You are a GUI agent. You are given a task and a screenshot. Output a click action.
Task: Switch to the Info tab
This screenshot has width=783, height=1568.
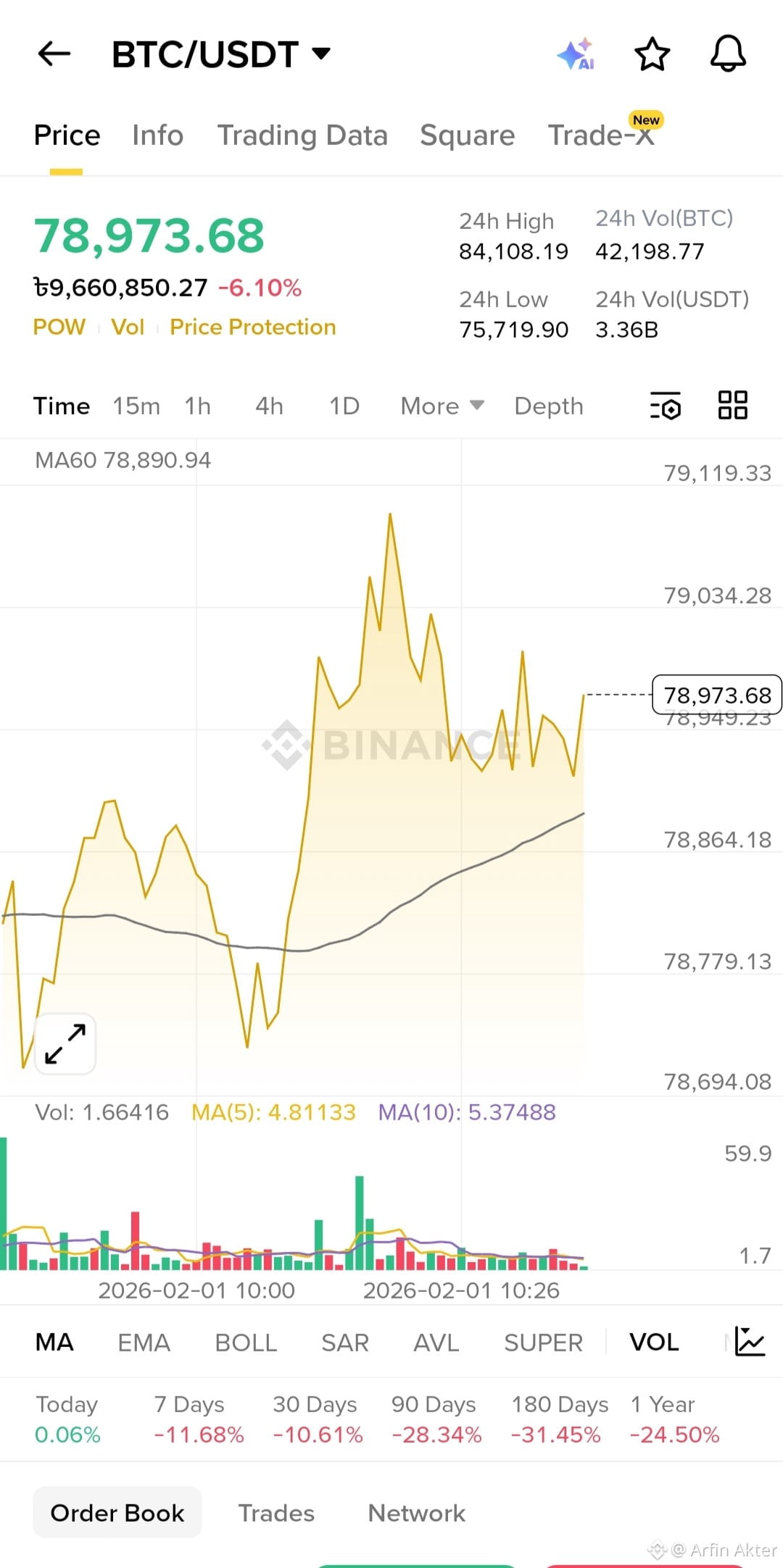157,135
